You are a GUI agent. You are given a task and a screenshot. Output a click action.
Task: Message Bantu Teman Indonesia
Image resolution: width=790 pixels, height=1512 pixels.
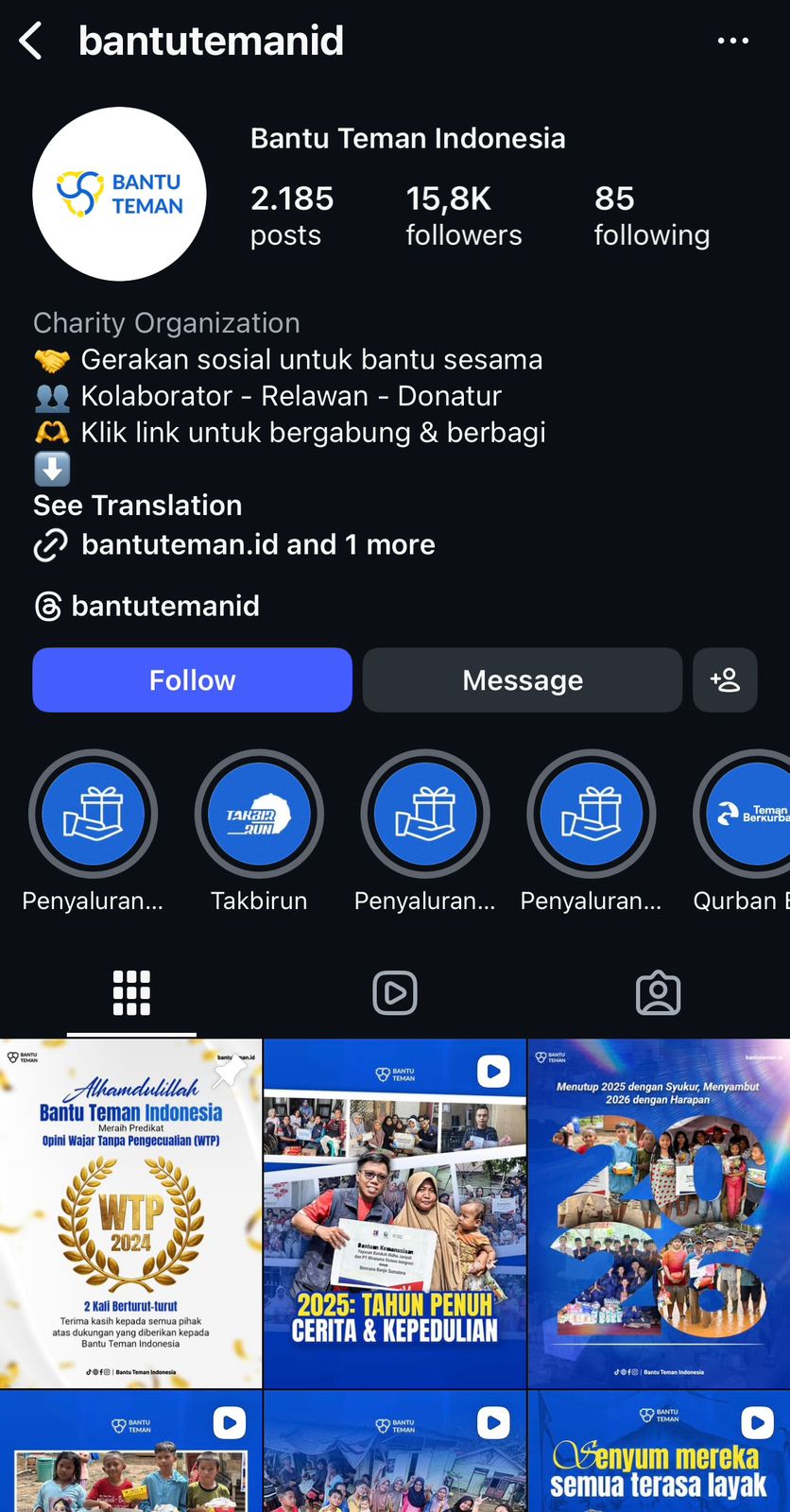pos(522,680)
